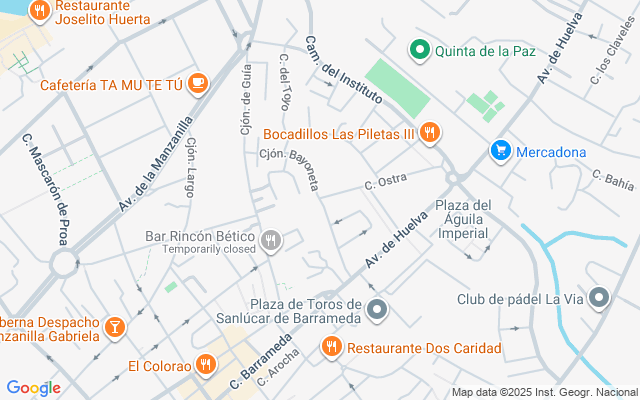Tap Plaza de Toros de Sanlúcar pin
The width and height of the screenshot is (640, 400).
377,310
